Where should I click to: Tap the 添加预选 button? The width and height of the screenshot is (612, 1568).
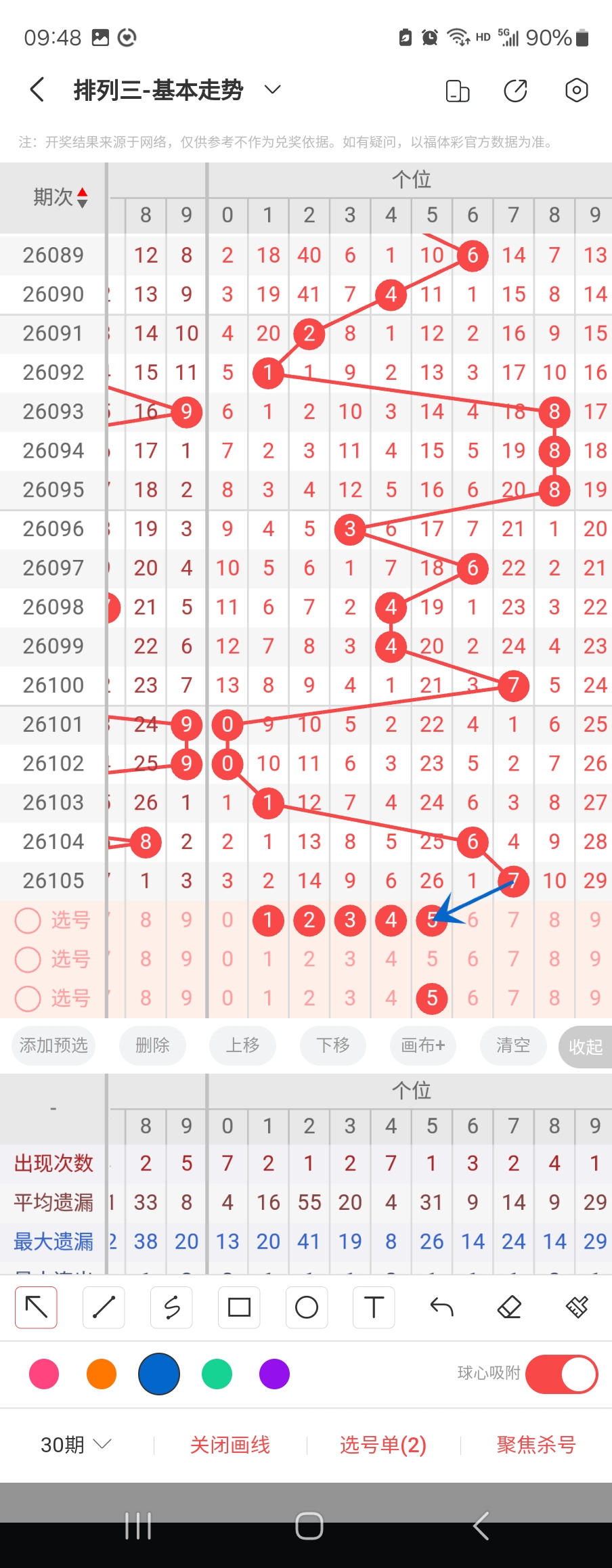coord(53,1045)
